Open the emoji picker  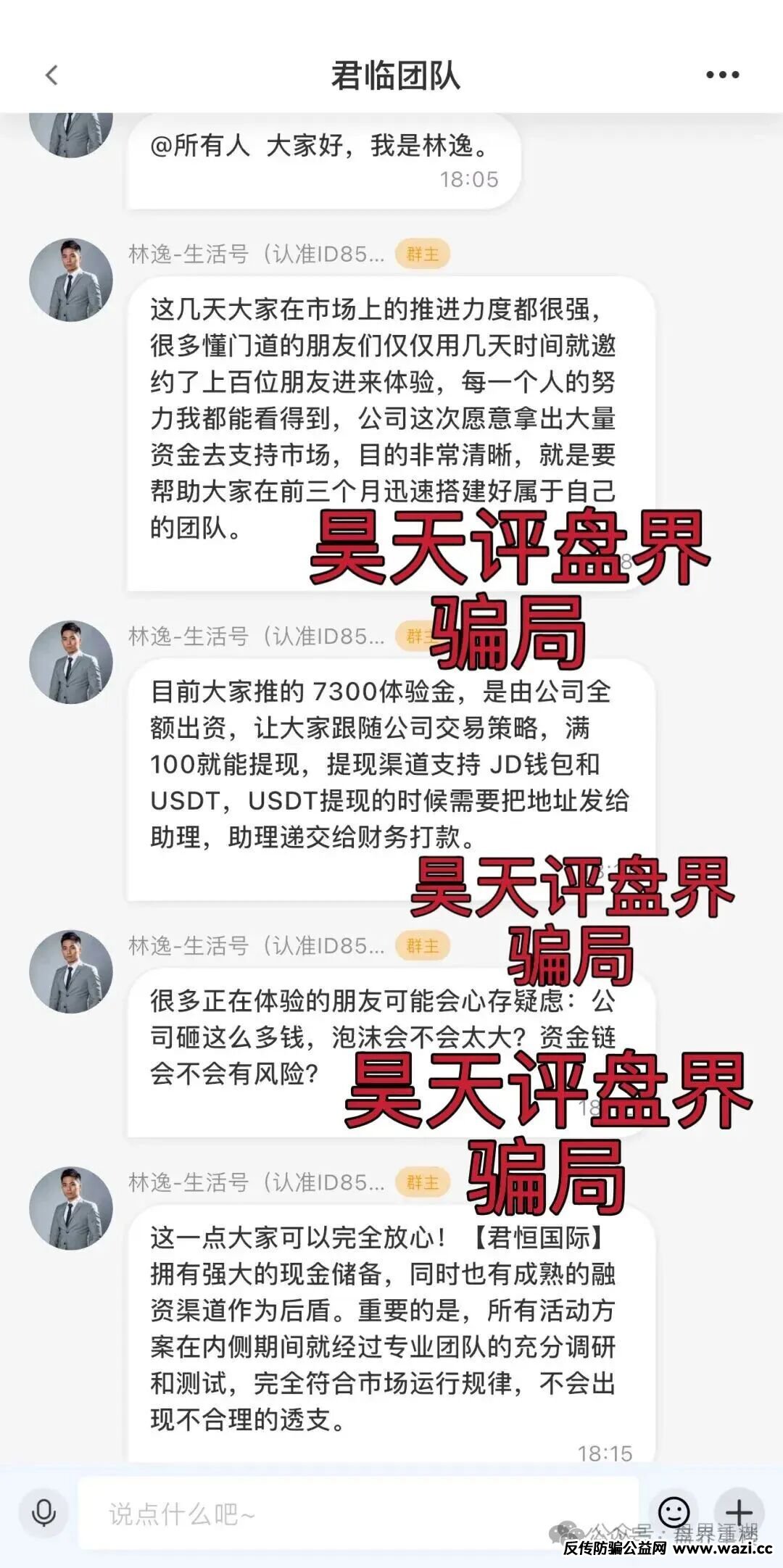[674, 1511]
